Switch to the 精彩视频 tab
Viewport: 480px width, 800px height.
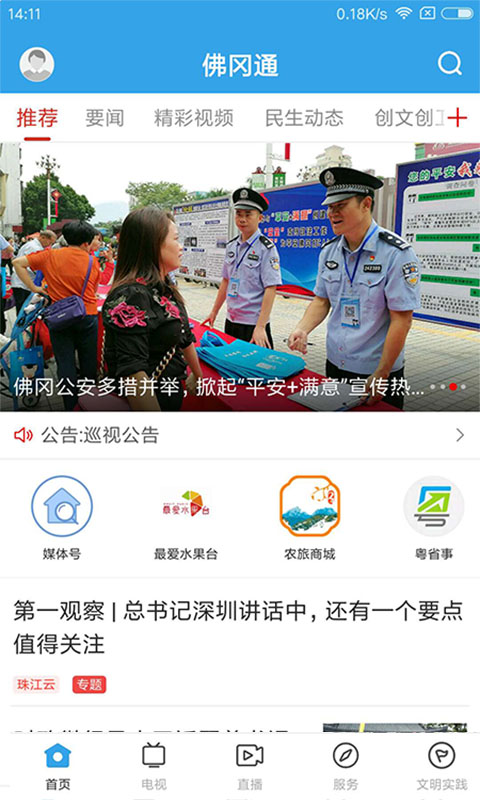point(193,118)
